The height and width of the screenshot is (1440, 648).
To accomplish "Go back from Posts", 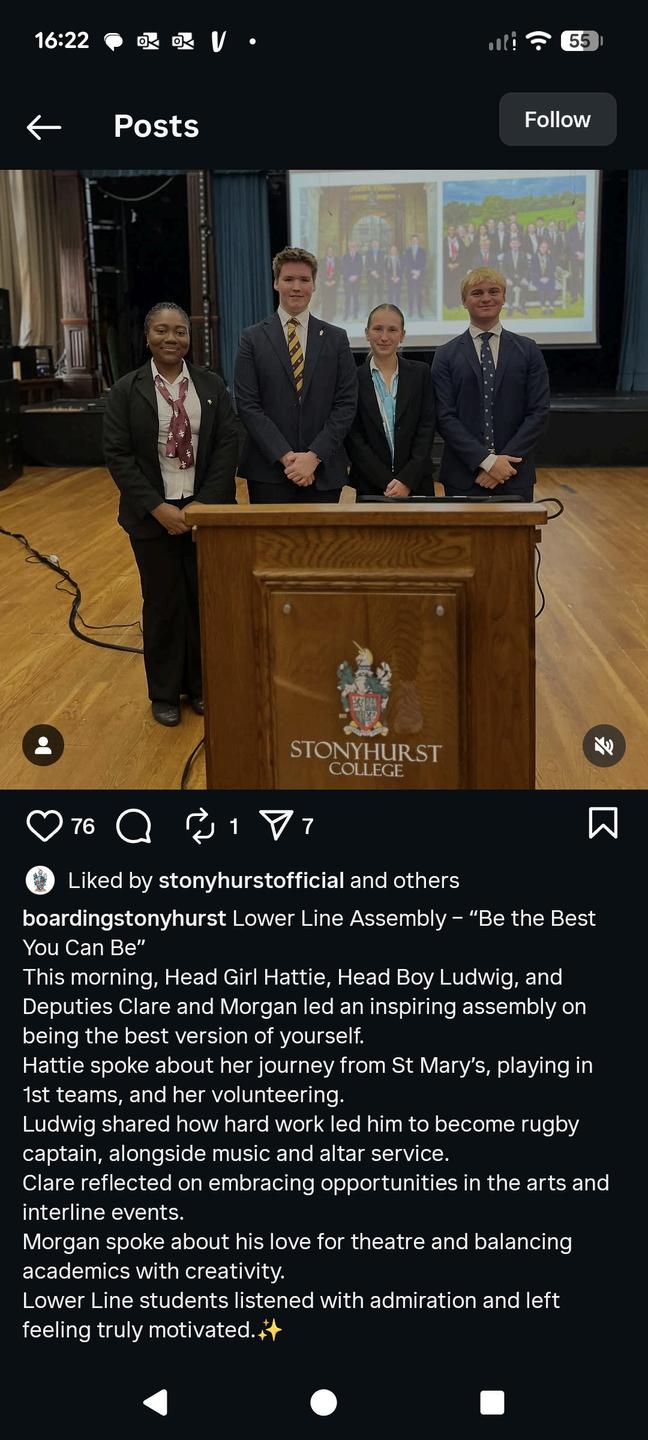I will 44,126.
